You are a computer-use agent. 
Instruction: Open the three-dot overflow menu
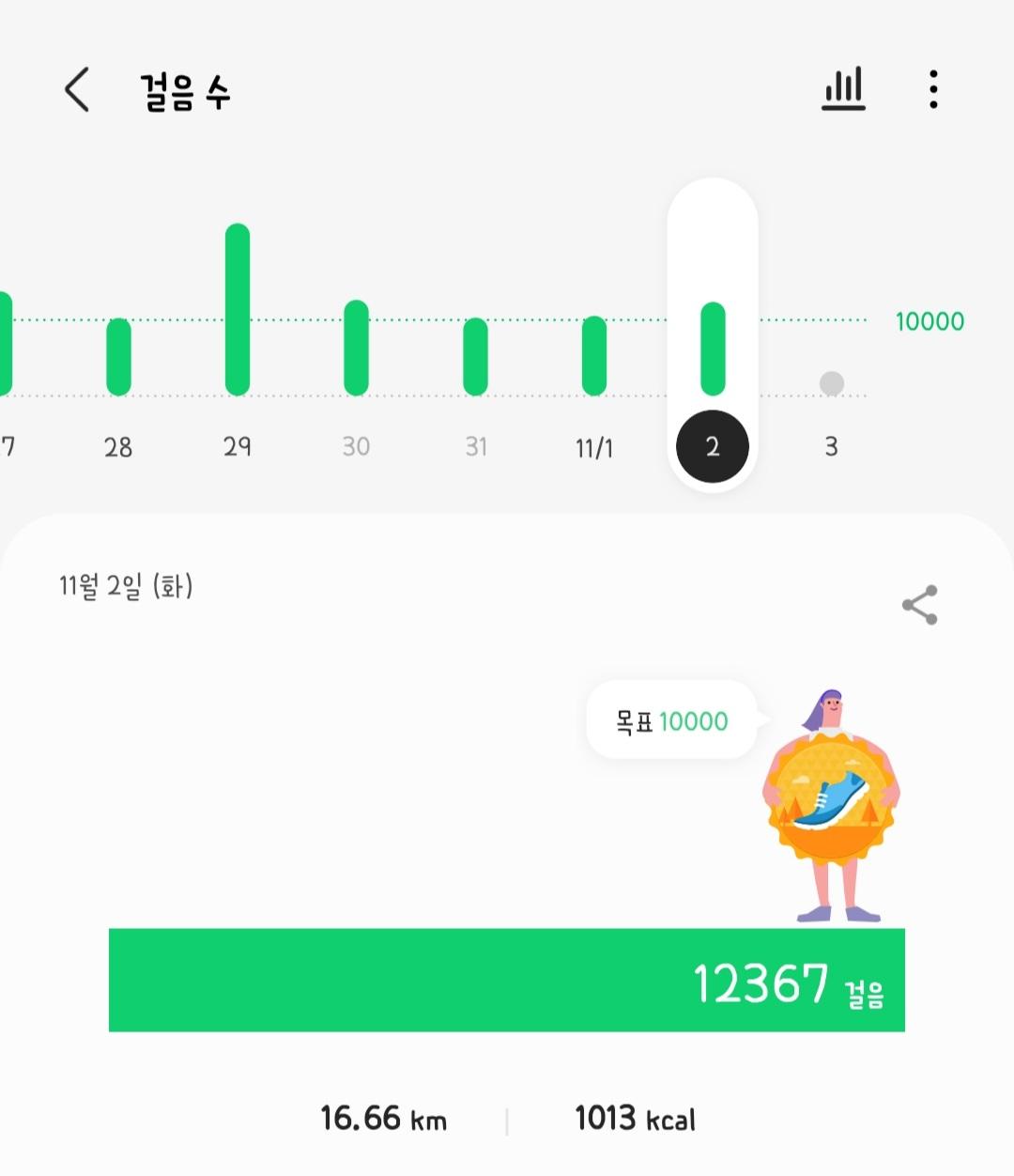tap(932, 90)
